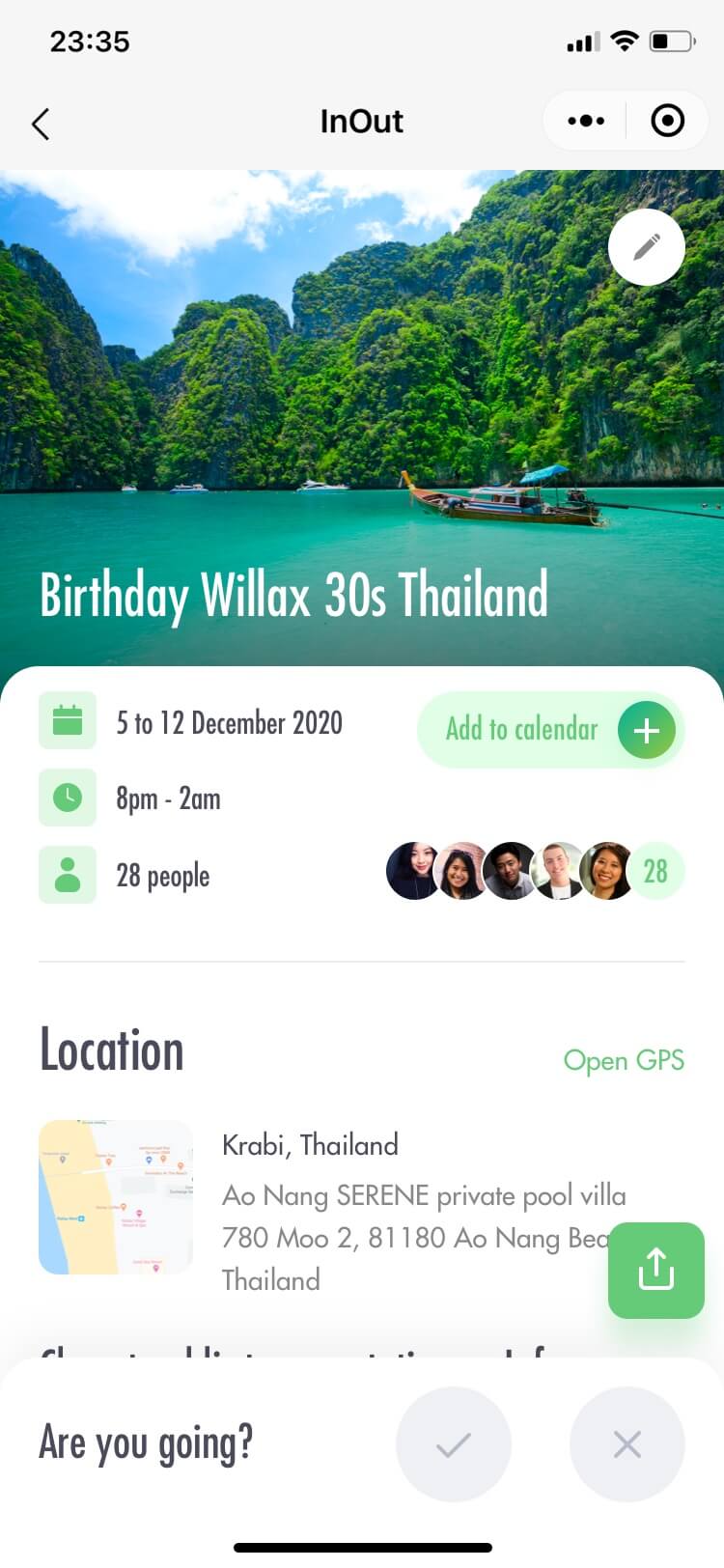Add the event to calendar
724x1568 pixels.
tap(550, 730)
